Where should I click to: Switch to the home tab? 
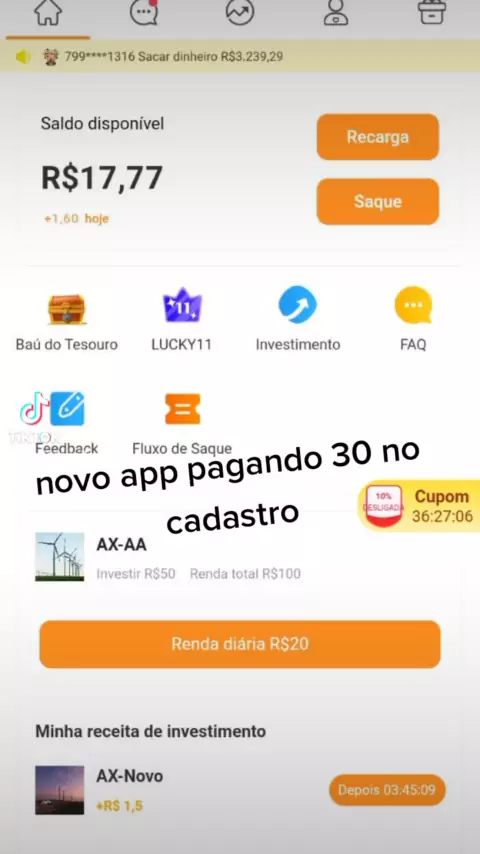(x=48, y=13)
